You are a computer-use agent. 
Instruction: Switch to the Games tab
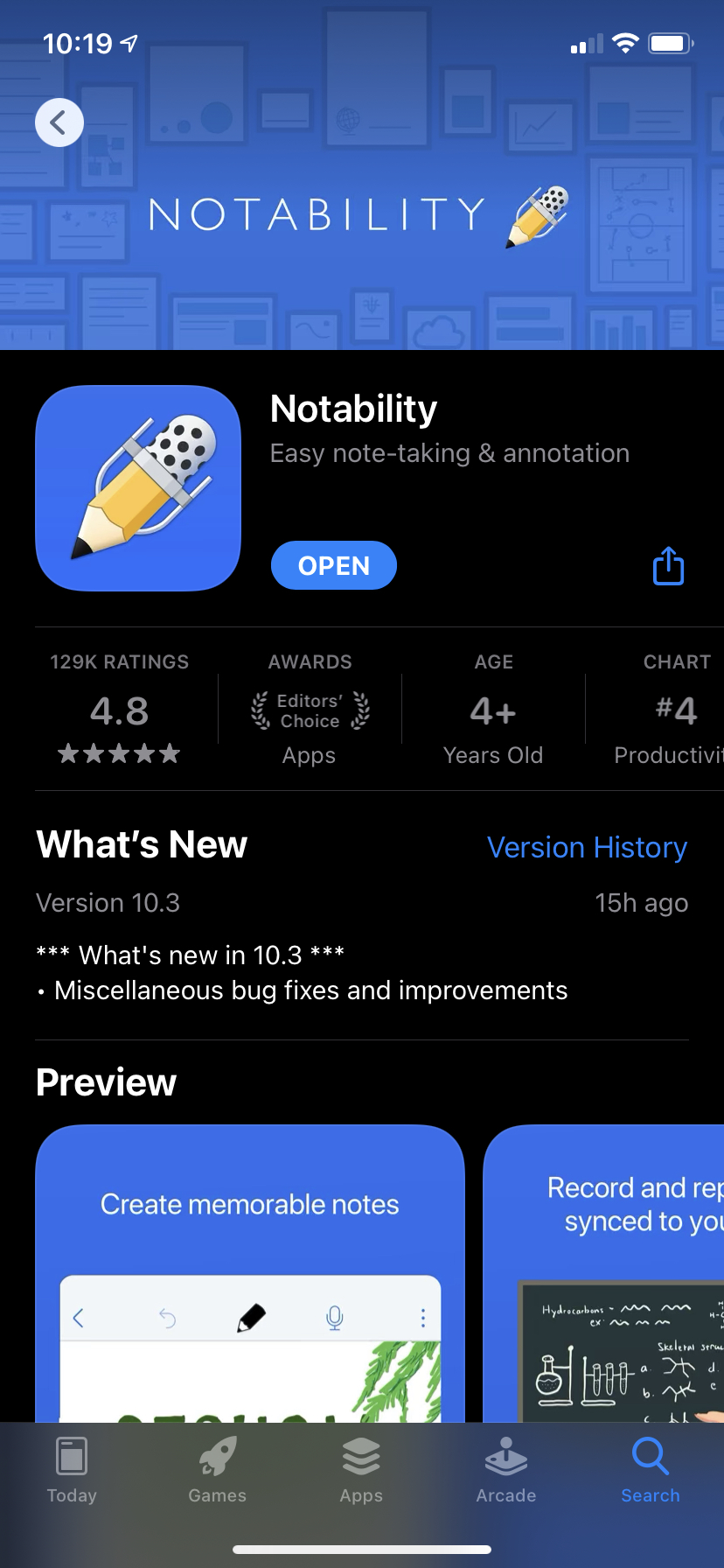point(217,1470)
